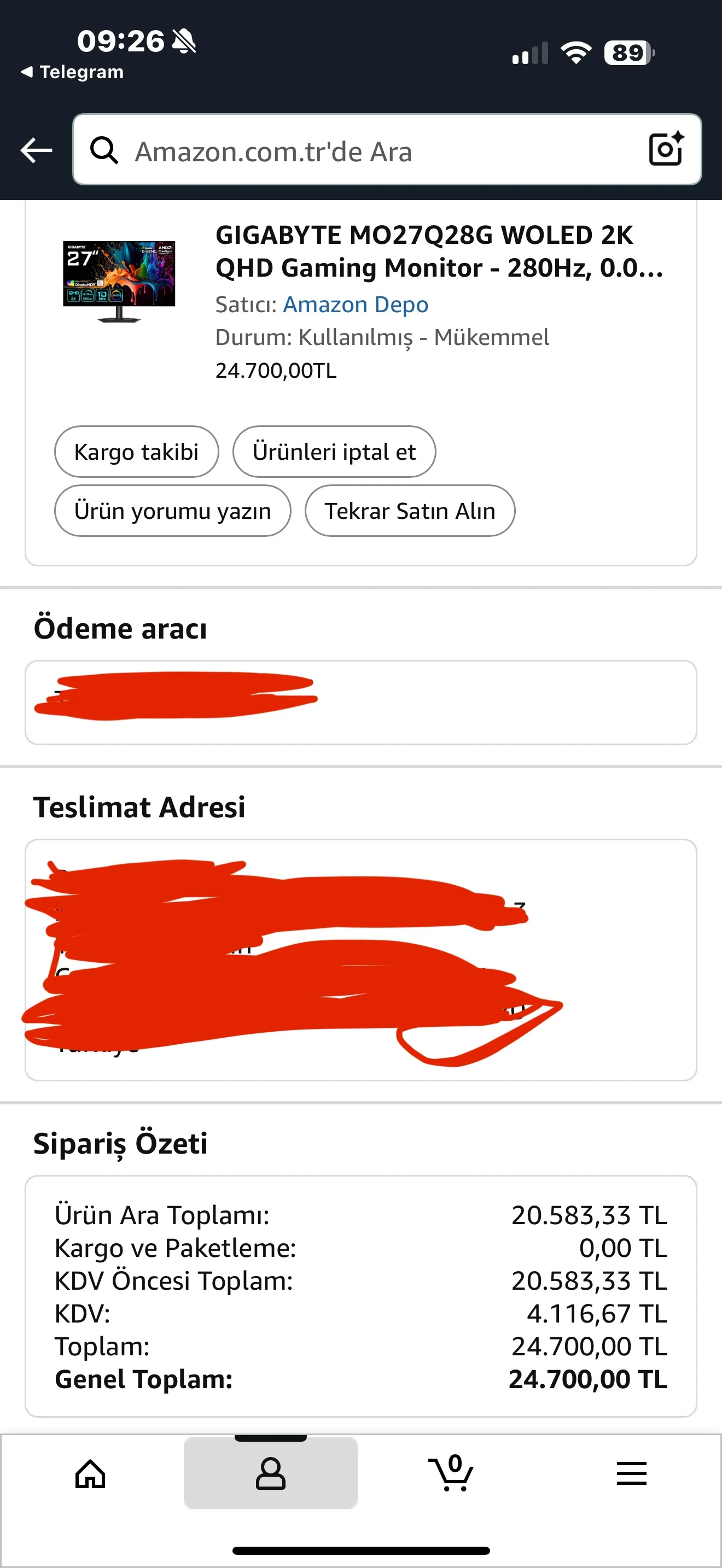Open the hamburger menu tab
722x1568 pixels.
pos(631,1473)
